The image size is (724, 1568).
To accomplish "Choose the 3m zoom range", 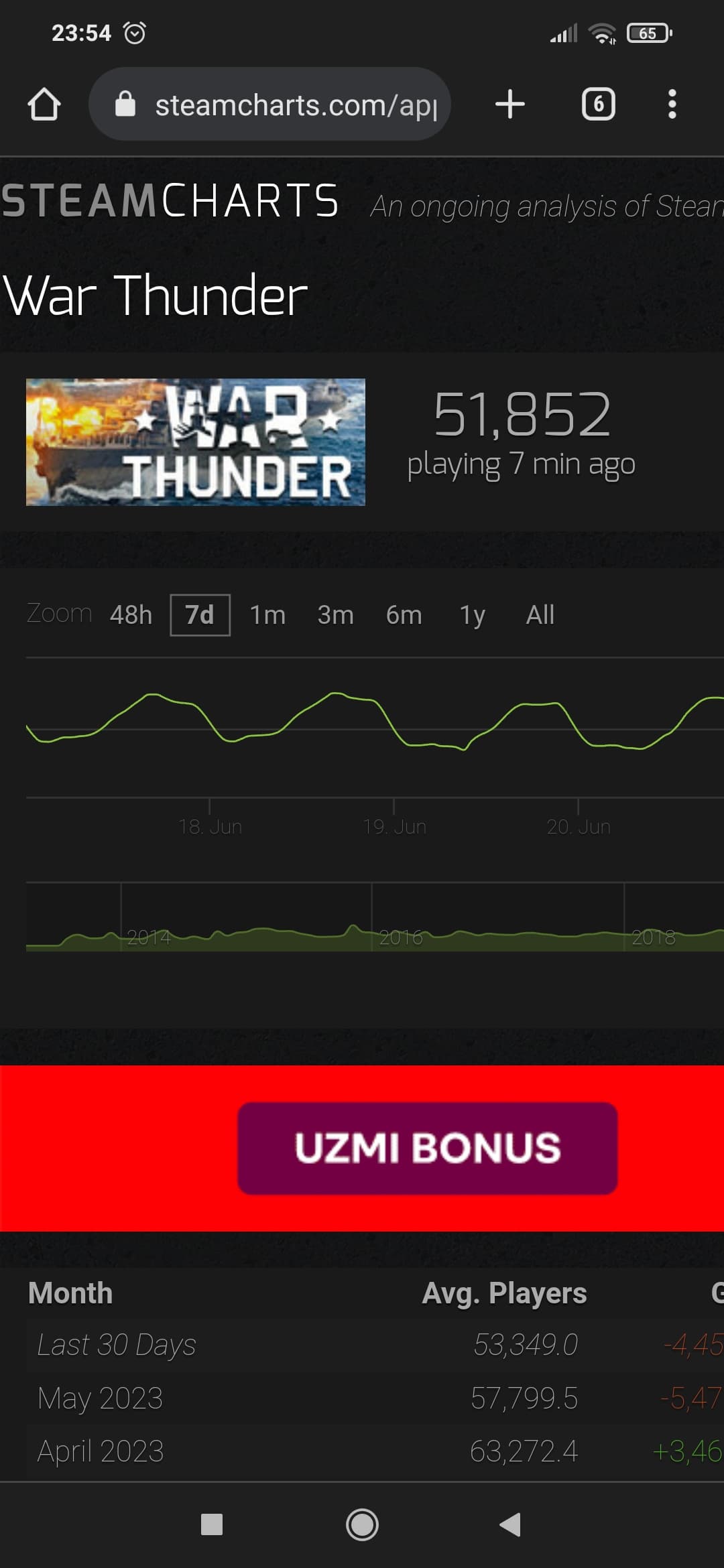I will pos(335,614).
